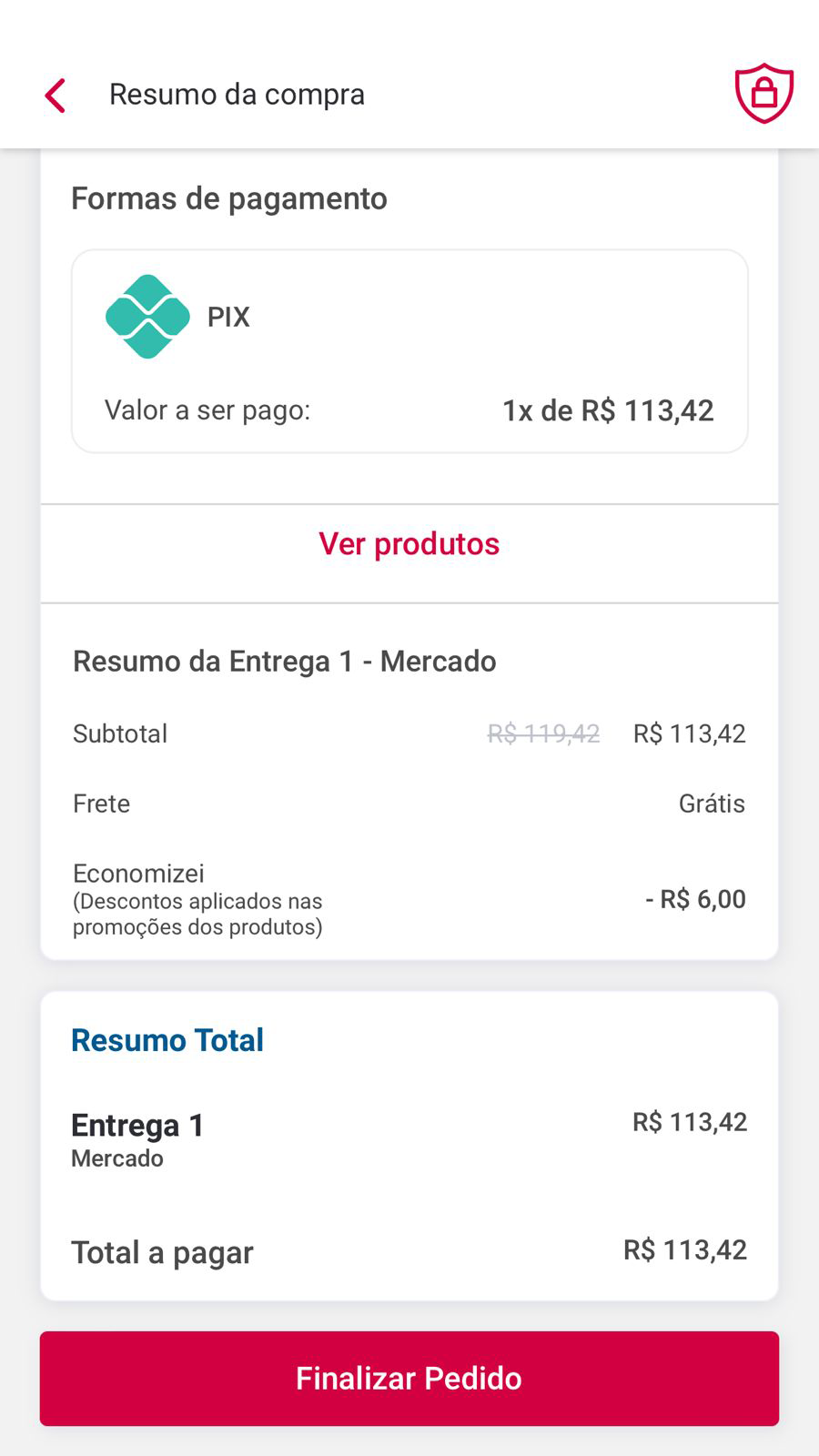The height and width of the screenshot is (1456, 819).
Task: Select the PIX payment method card
Action: coord(409,351)
